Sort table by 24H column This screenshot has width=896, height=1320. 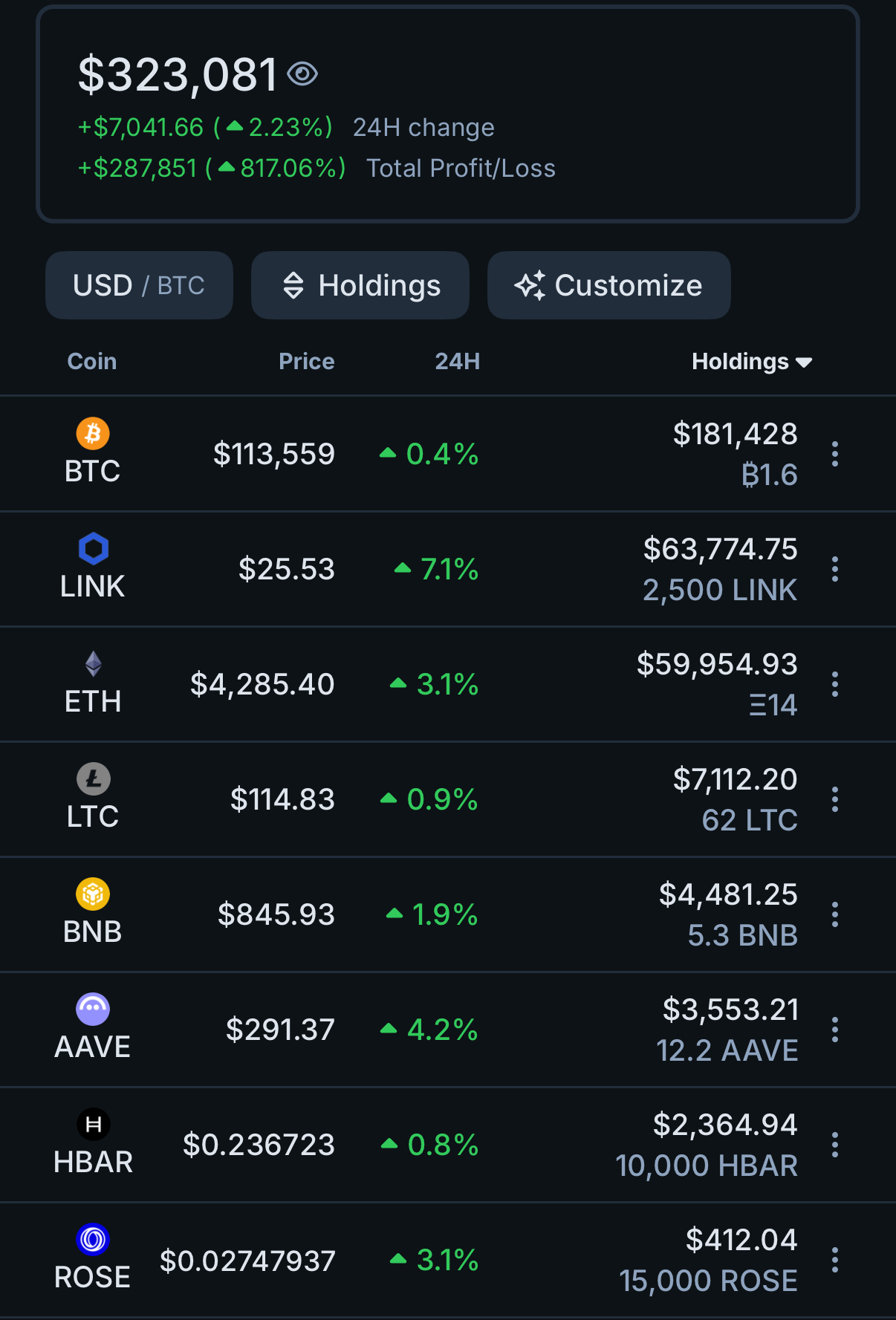click(x=457, y=362)
